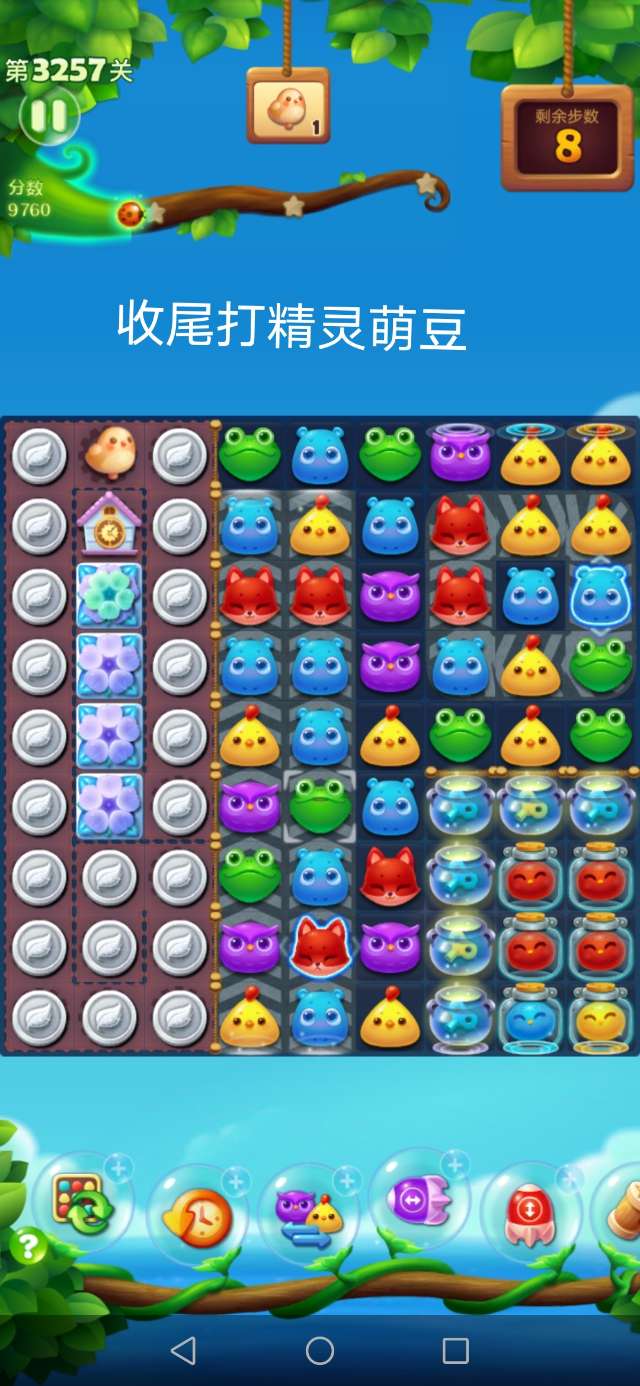The image size is (640, 1386).
Task: Tap the glowing blue hippo with the outline
Action: coord(601,595)
